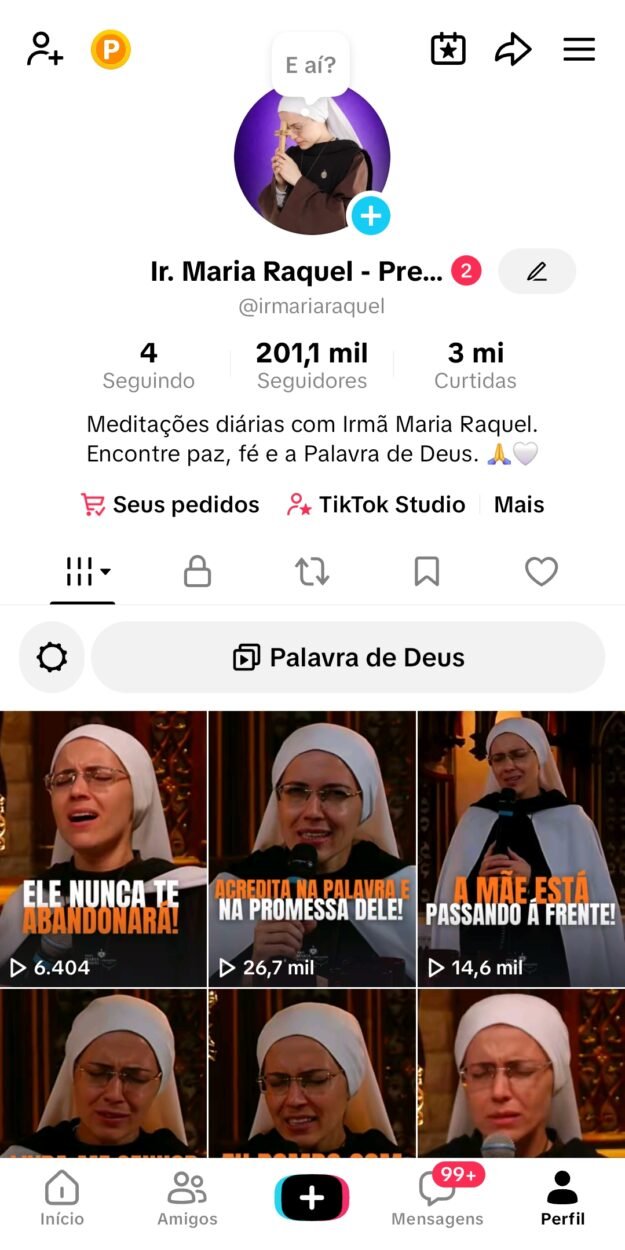Image resolution: width=625 pixels, height=1250 pixels.
Task: Open the add friends icon
Action: (x=45, y=49)
